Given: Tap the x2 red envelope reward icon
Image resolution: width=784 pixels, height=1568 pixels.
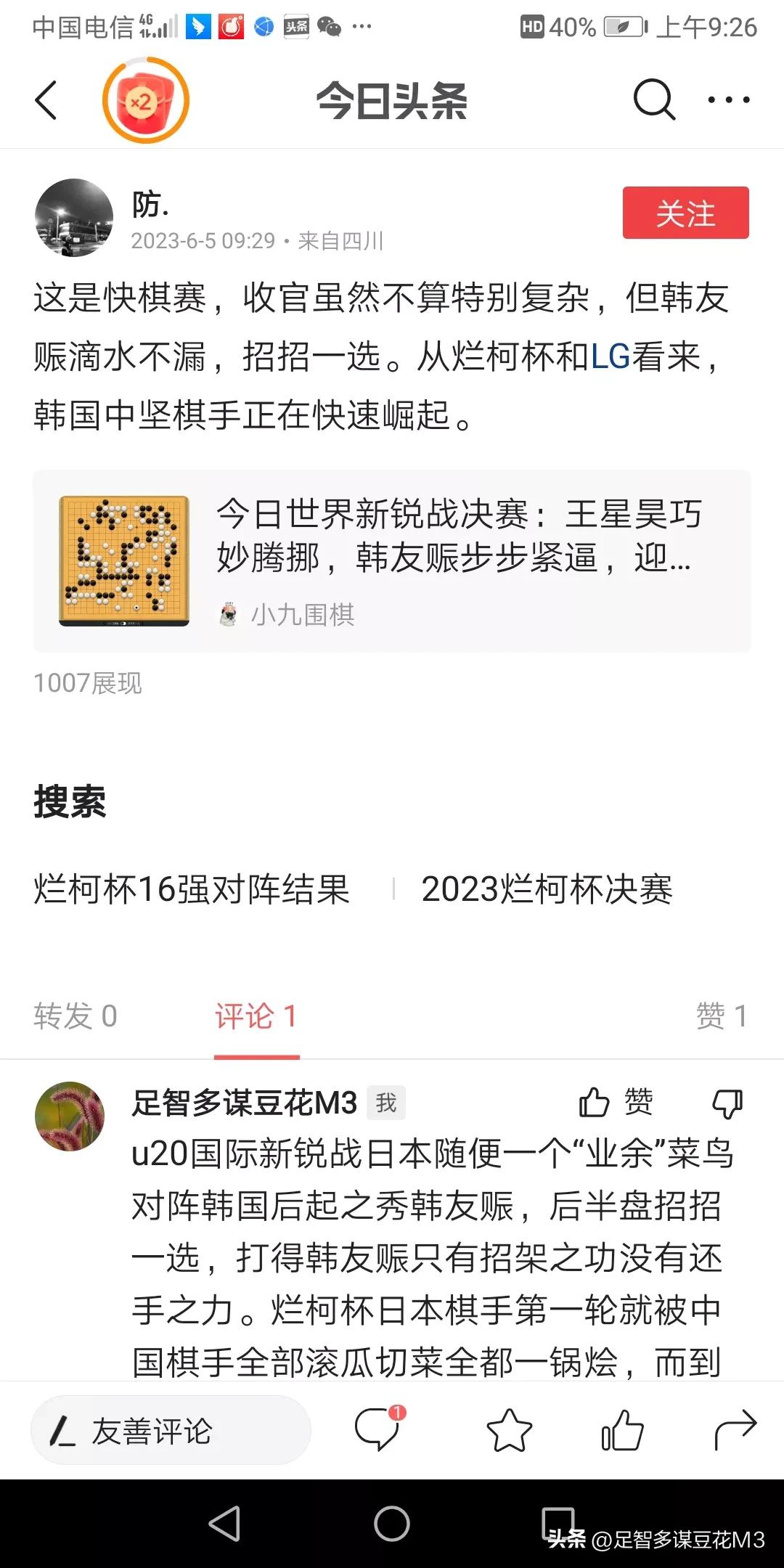Looking at the screenshot, I should [x=145, y=102].
